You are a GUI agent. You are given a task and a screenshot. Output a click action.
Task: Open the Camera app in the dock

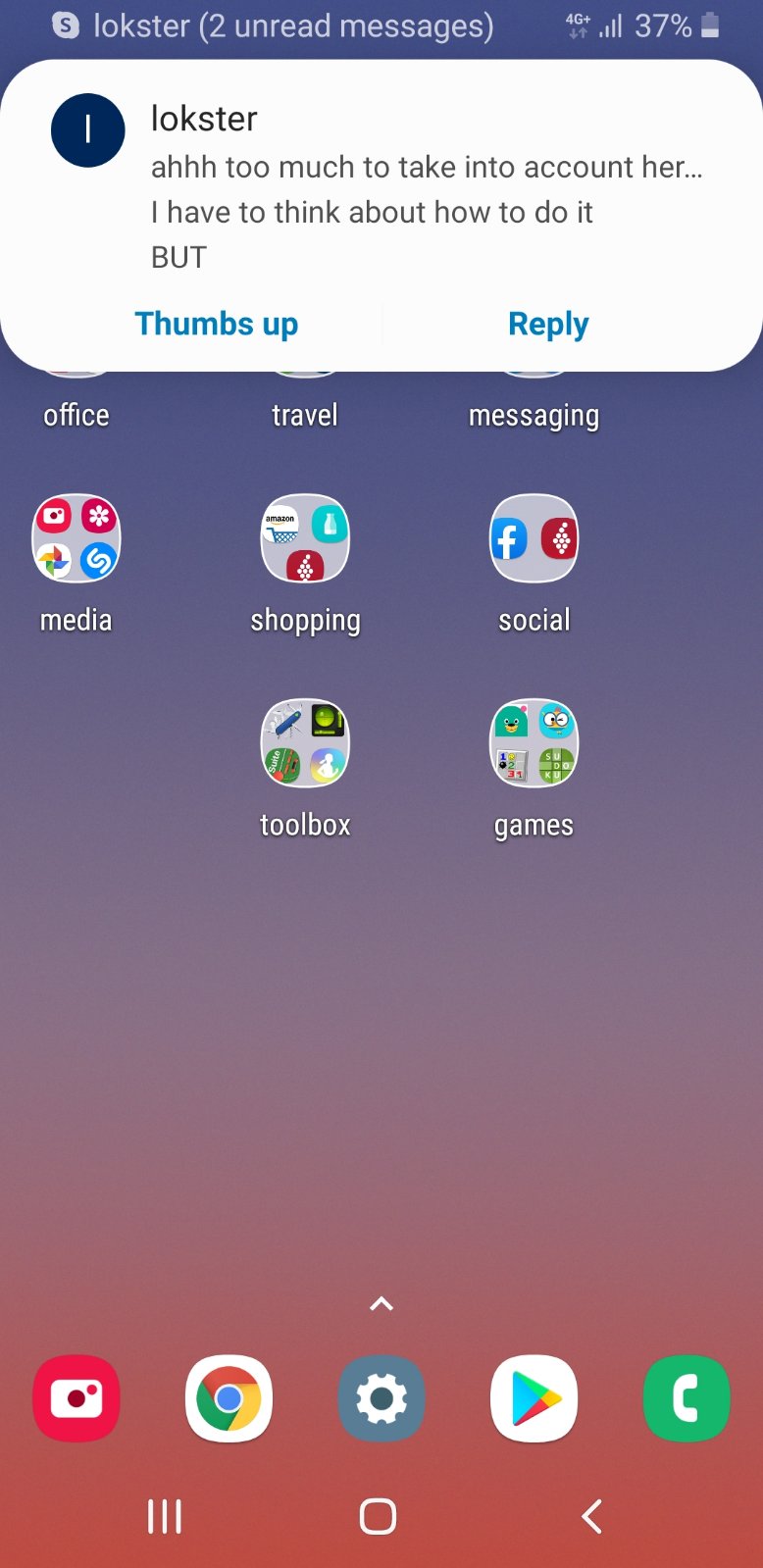pyautogui.click(x=76, y=1398)
